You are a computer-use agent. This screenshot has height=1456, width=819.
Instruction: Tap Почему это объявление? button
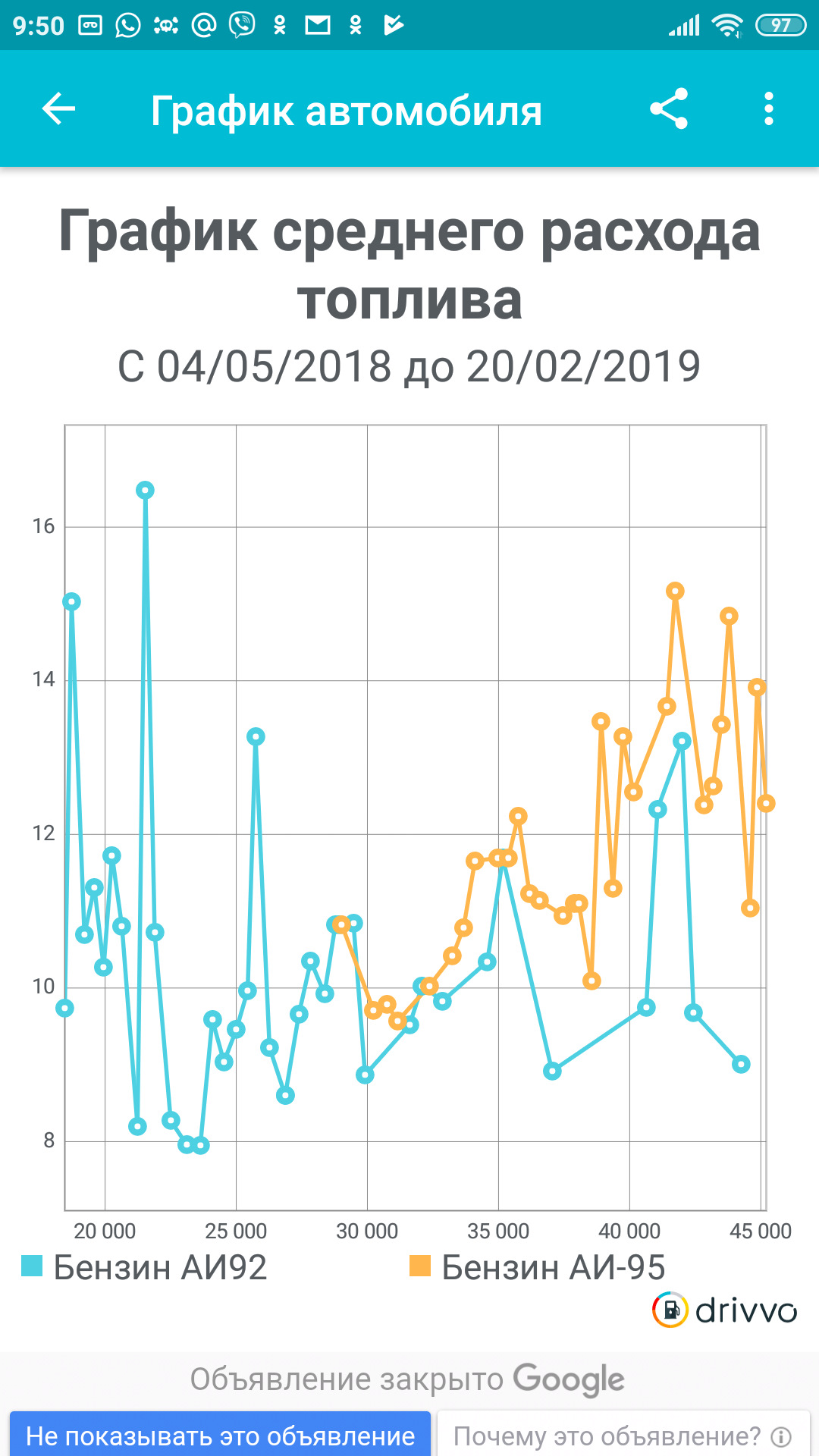(x=622, y=1436)
